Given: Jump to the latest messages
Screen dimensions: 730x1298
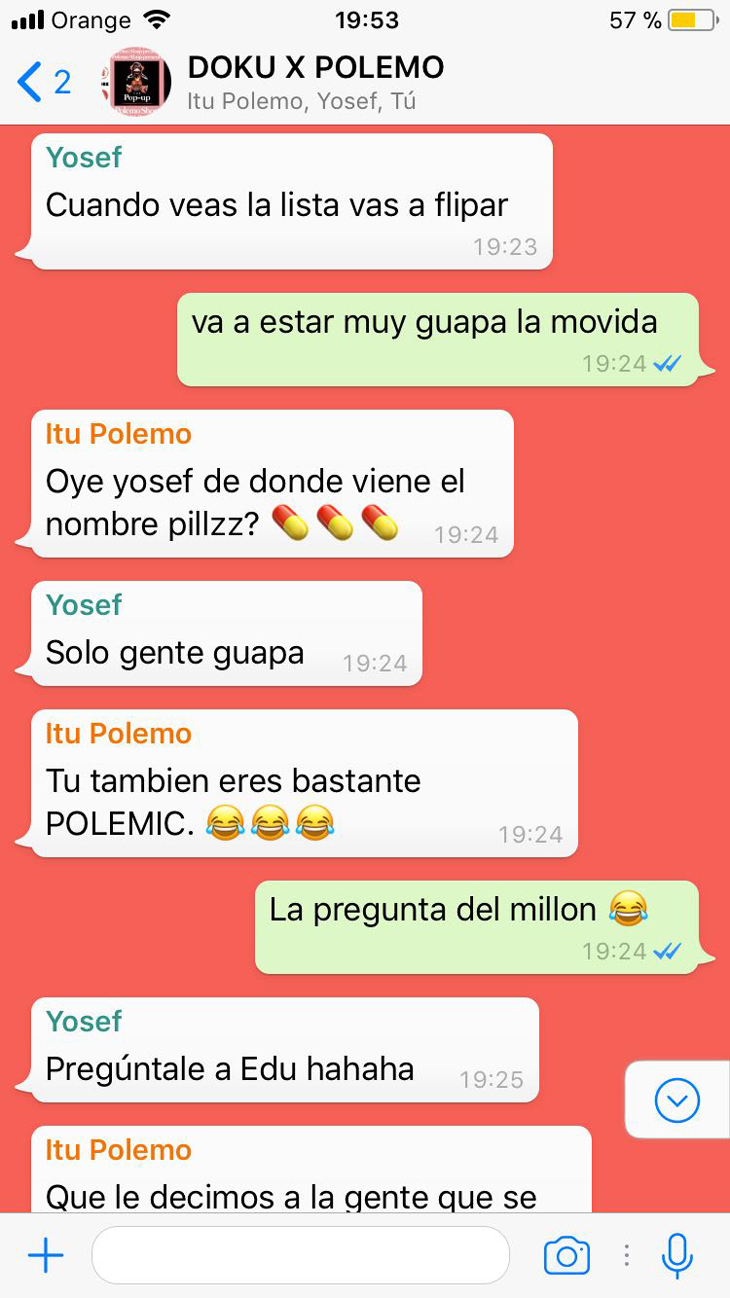Looking at the screenshot, I should point(677,1101).
